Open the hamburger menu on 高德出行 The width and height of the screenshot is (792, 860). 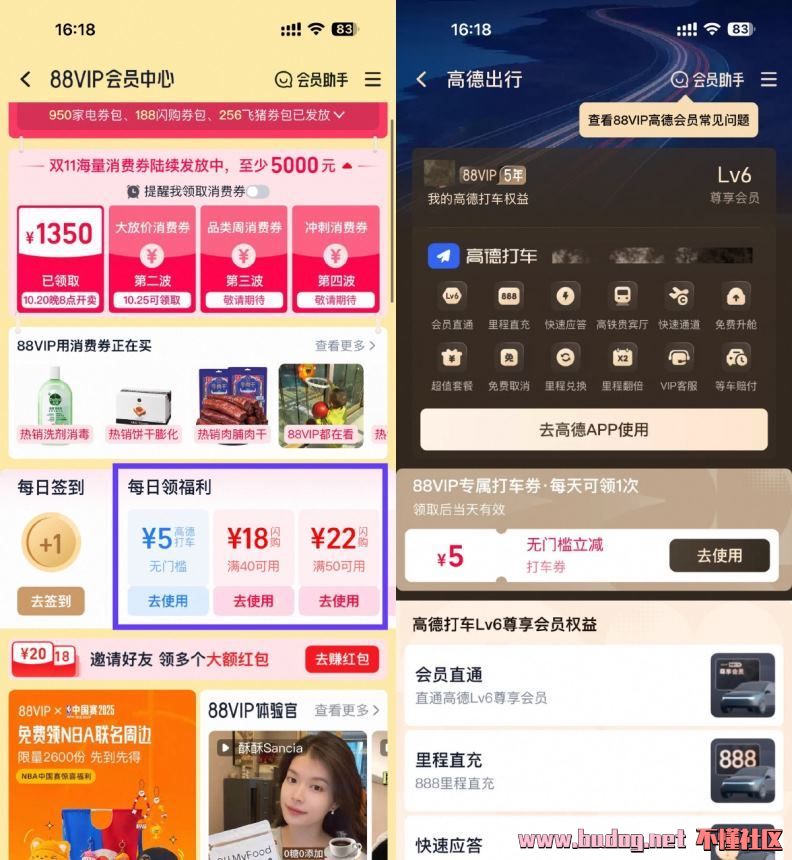(x=768, y=79)
